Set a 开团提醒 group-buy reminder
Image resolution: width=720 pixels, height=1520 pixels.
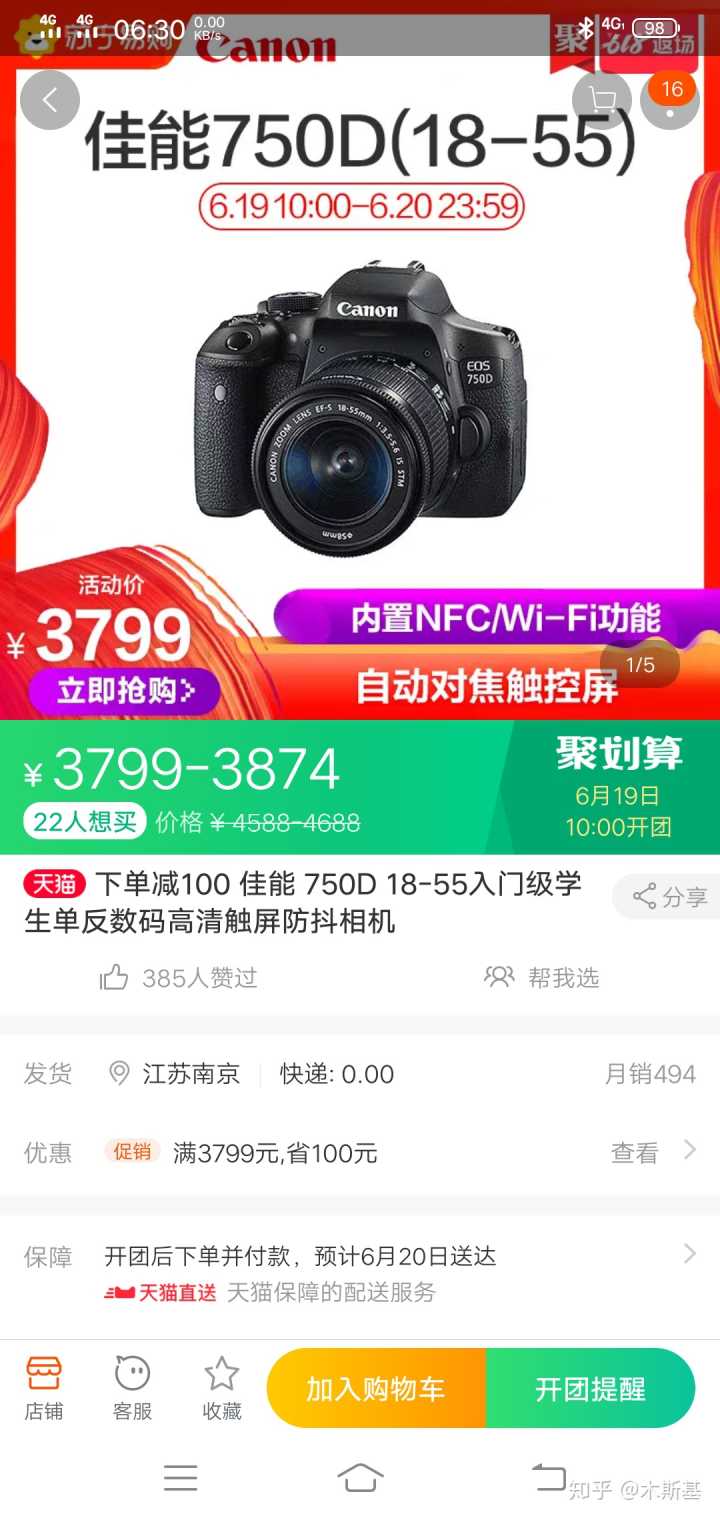pos(590,1389)
